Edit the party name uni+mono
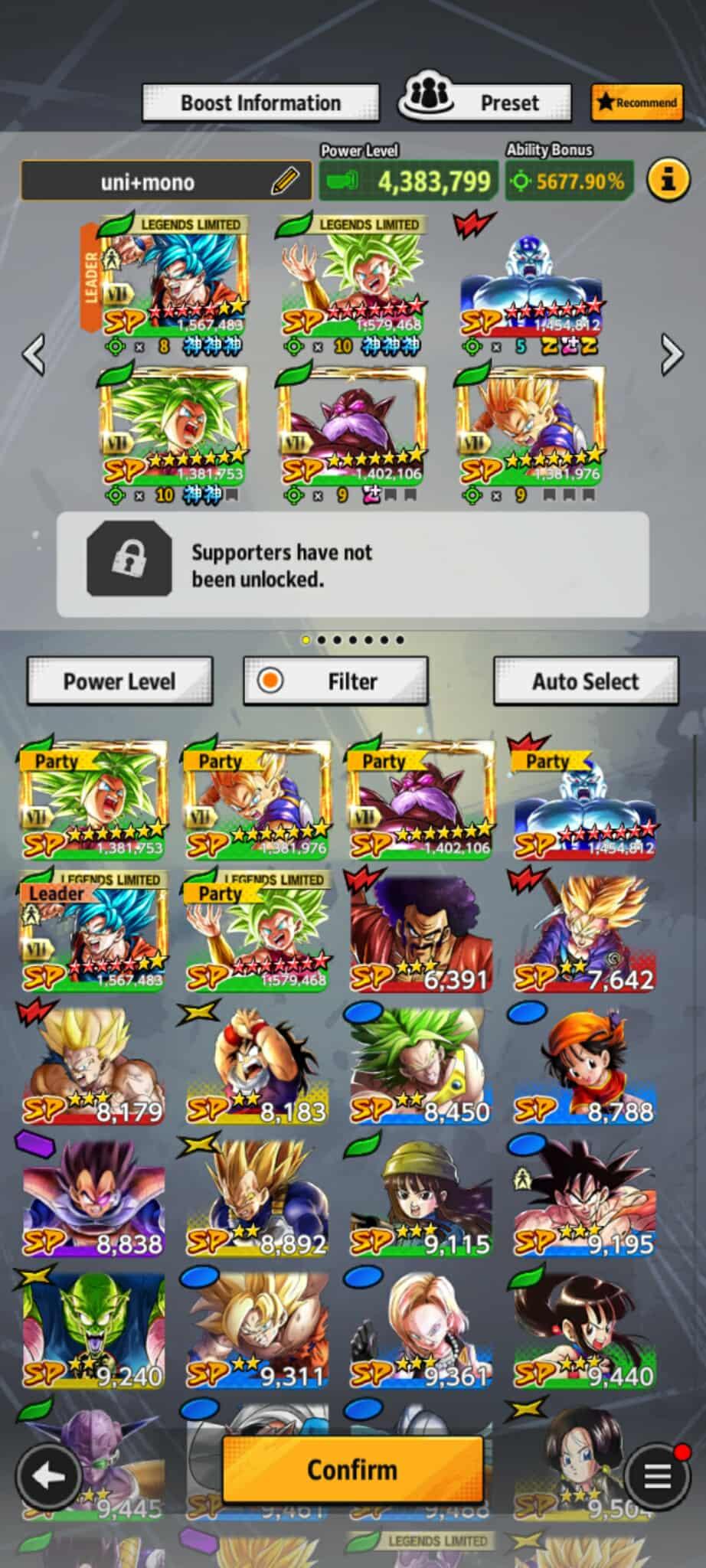The image size is (706, 1568). [284, 181]
